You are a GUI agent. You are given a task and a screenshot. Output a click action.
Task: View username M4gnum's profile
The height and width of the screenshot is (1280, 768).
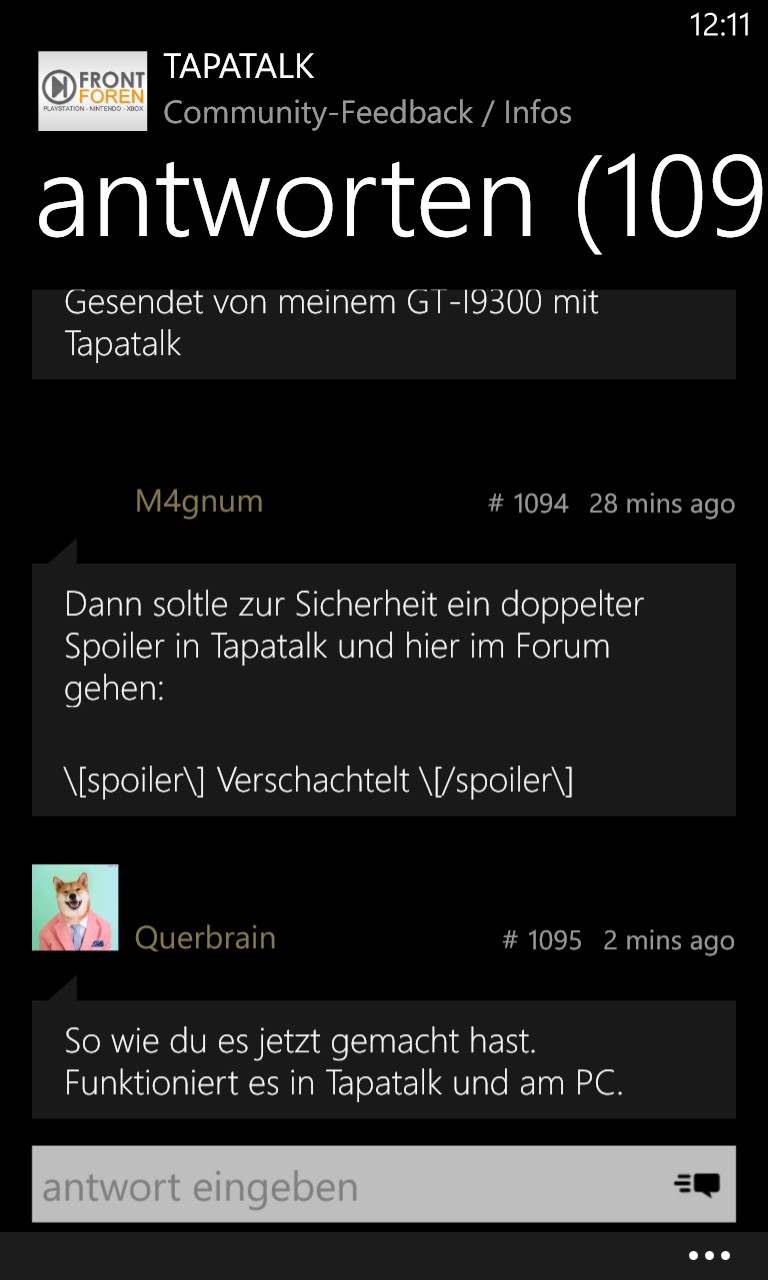pos(198,501)
